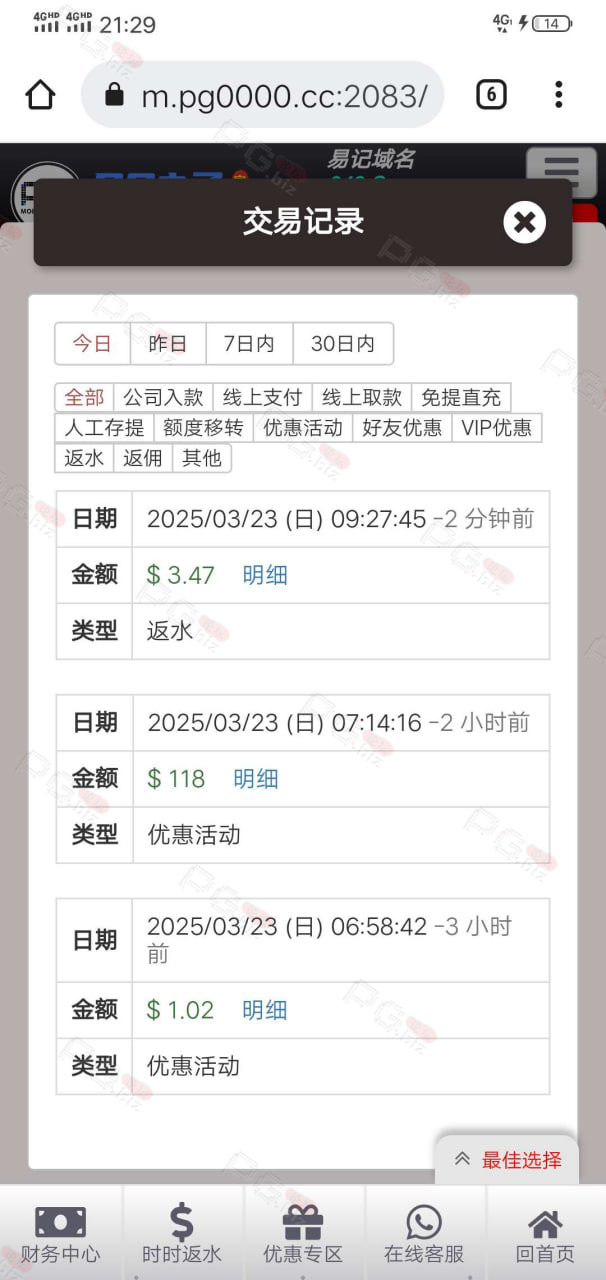
Task: Return to 回首页
Action: 545,1235
